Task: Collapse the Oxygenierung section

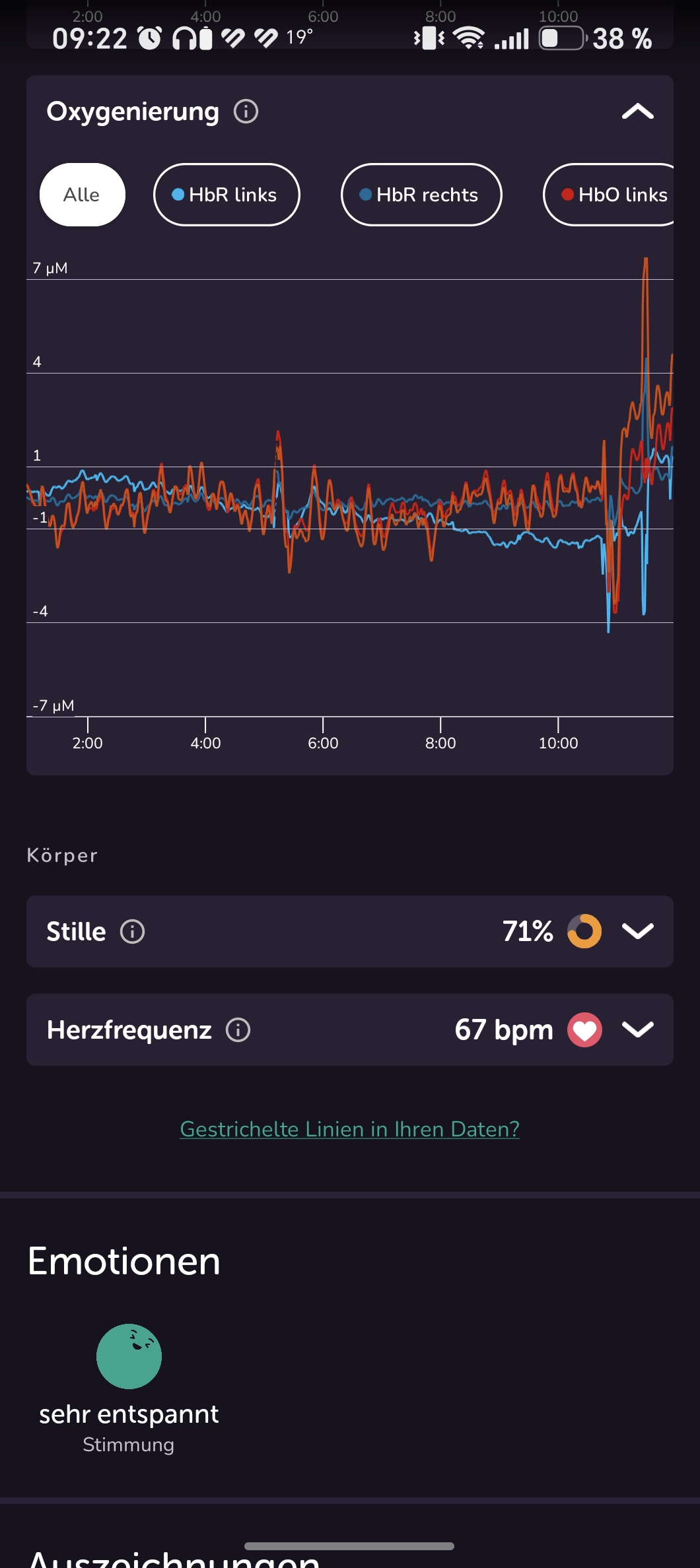Action: (637, 112)
